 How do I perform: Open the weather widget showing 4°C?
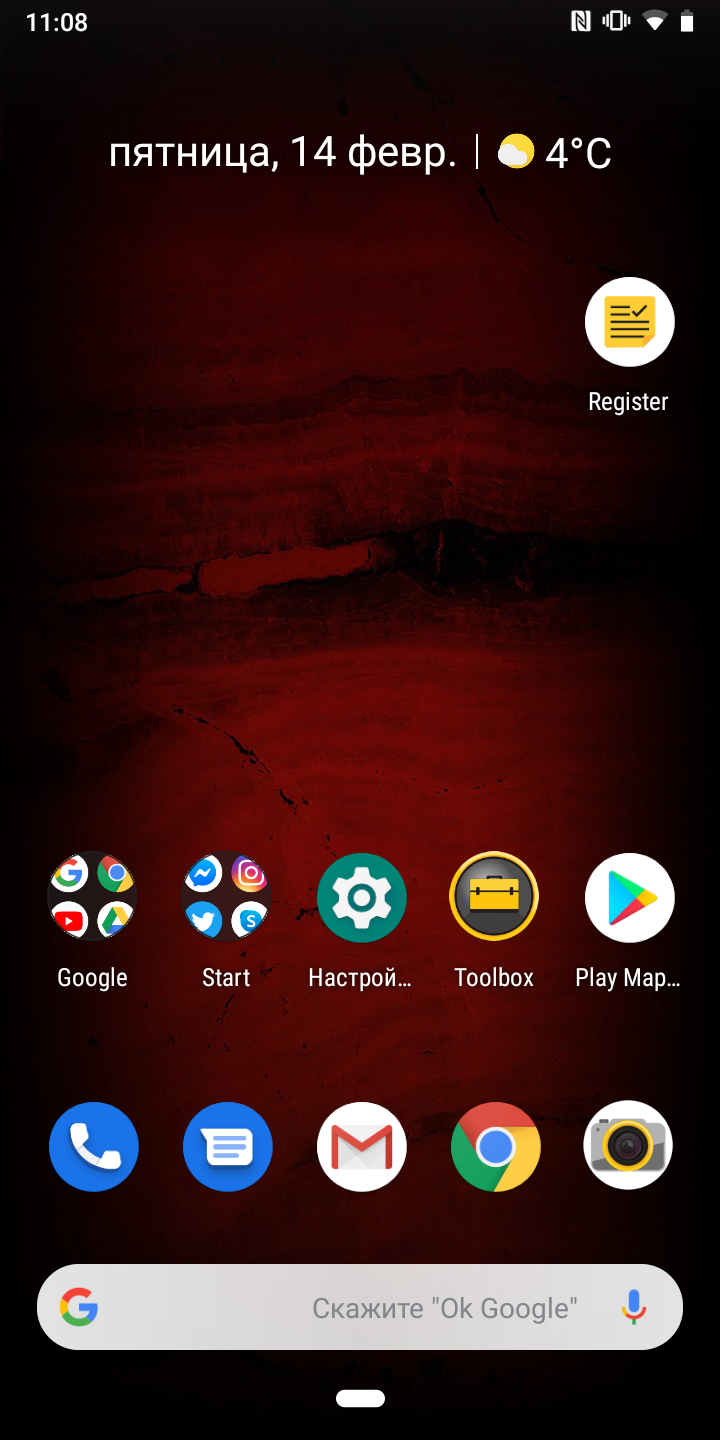pos(555,153)
